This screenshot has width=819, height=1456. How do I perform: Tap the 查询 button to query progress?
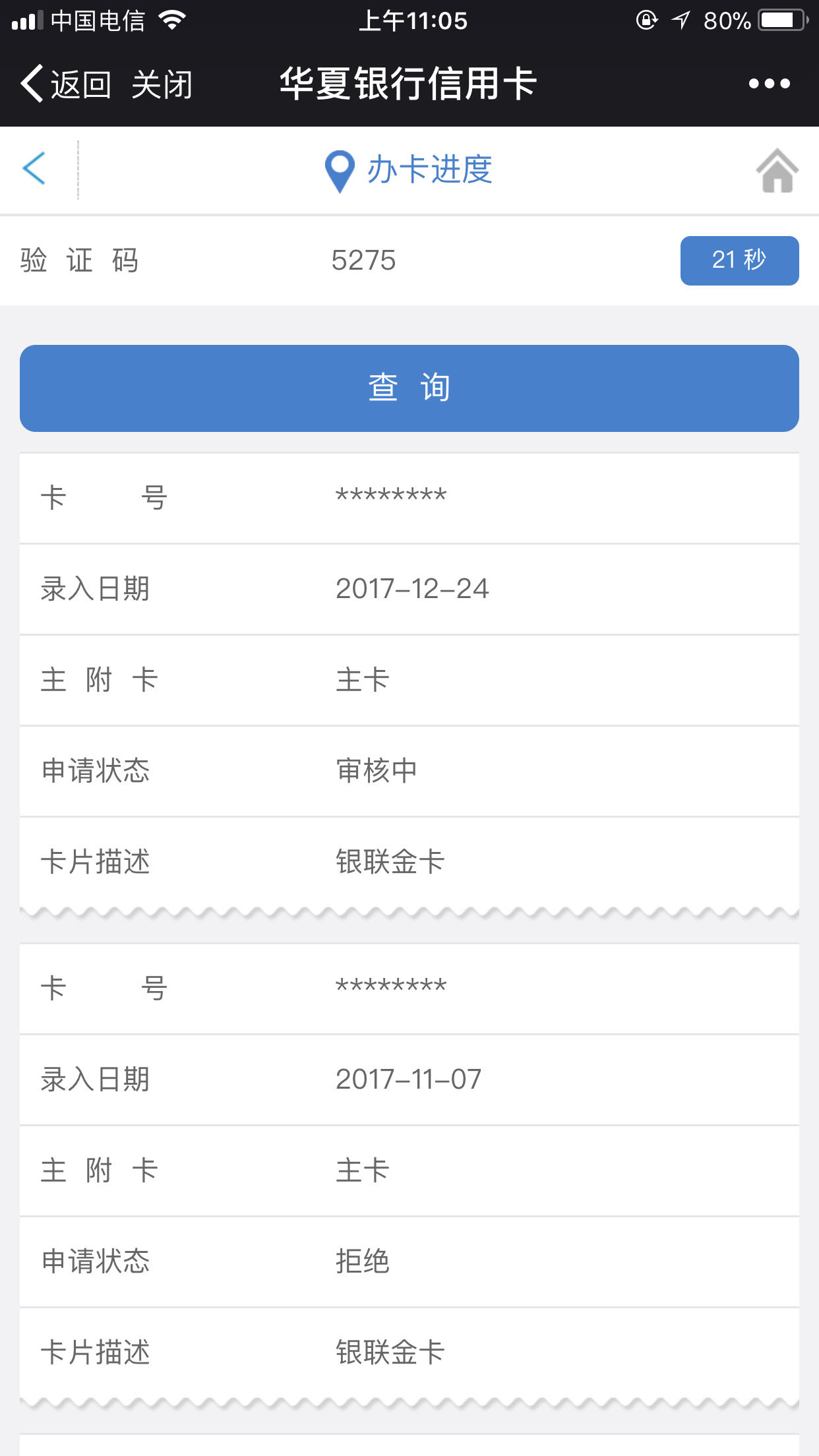(x=409, y=388)
